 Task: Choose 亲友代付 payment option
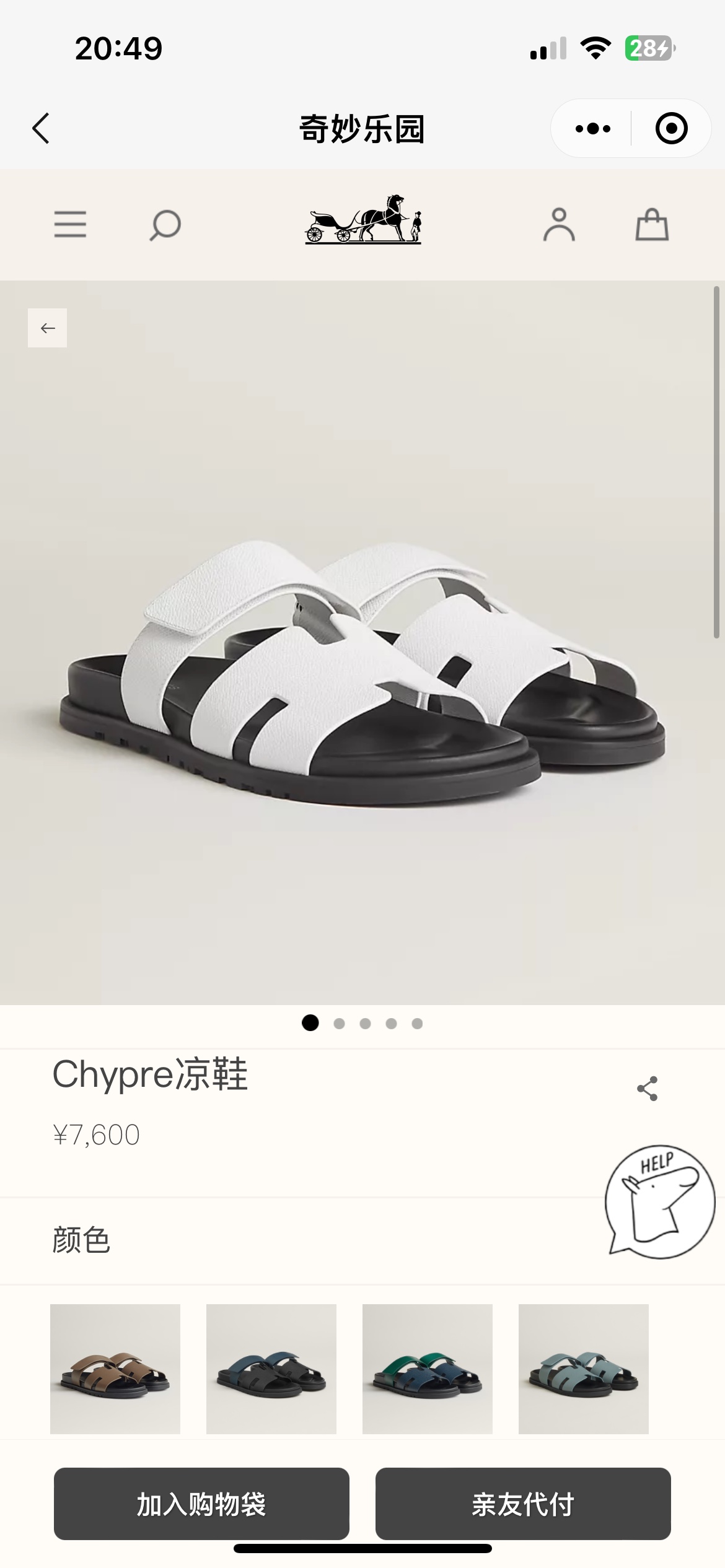pyautogui.click(x=523, y=1504)
